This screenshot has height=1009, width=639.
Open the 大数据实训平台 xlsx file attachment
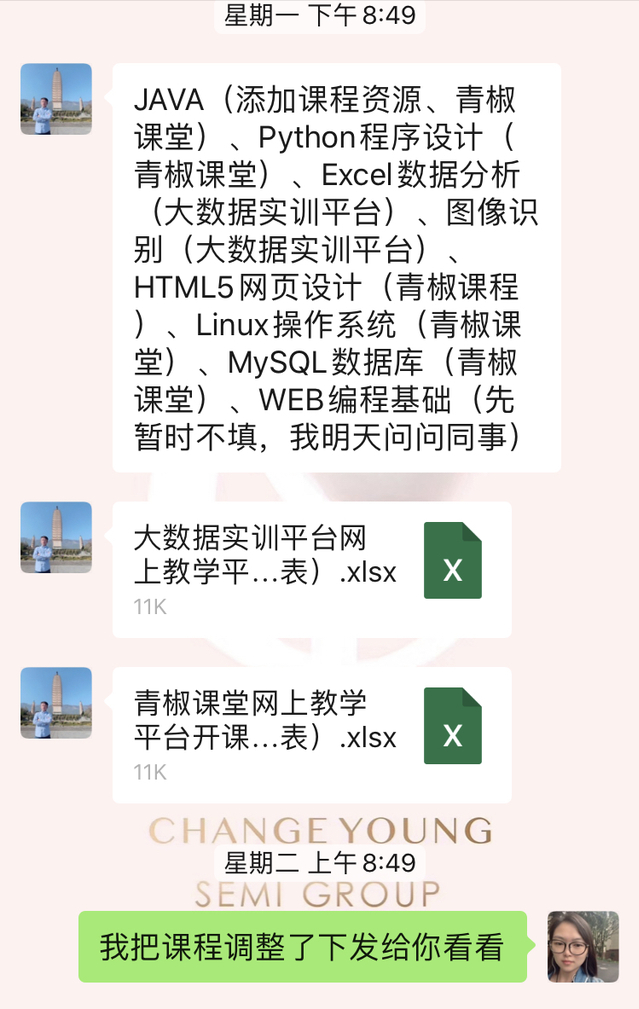click(x=311, y=569)
